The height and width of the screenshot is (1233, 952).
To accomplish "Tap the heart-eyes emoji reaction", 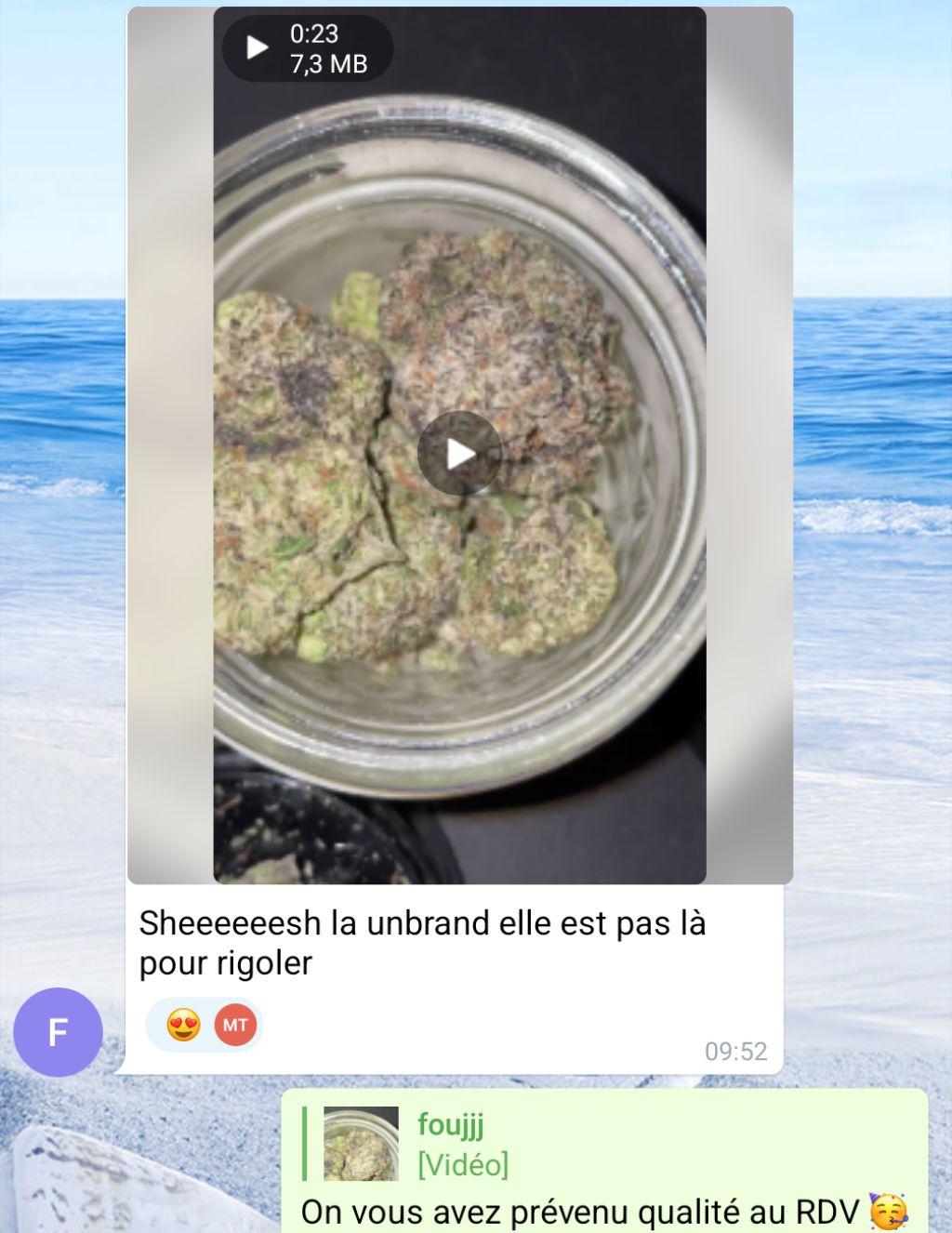I will 184,1026.
